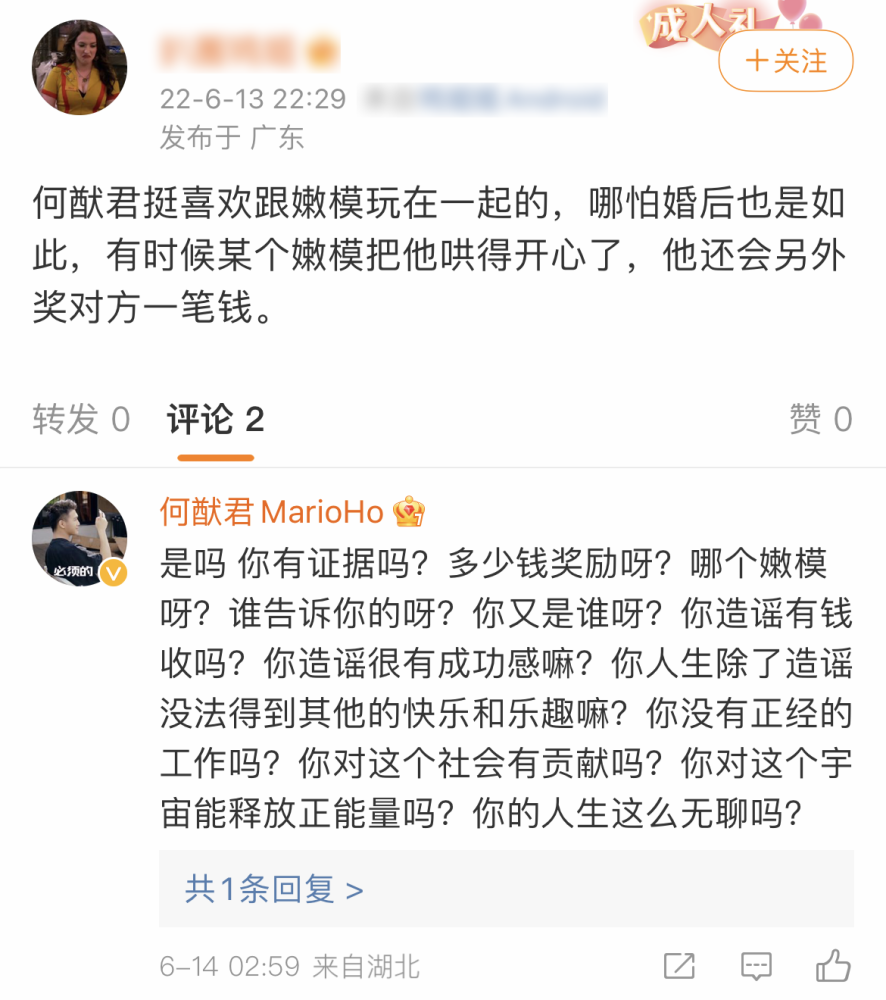Open 何猷君 MarioHo's profile name
This screenshot has height=1000, width=886.
point(272,512)
